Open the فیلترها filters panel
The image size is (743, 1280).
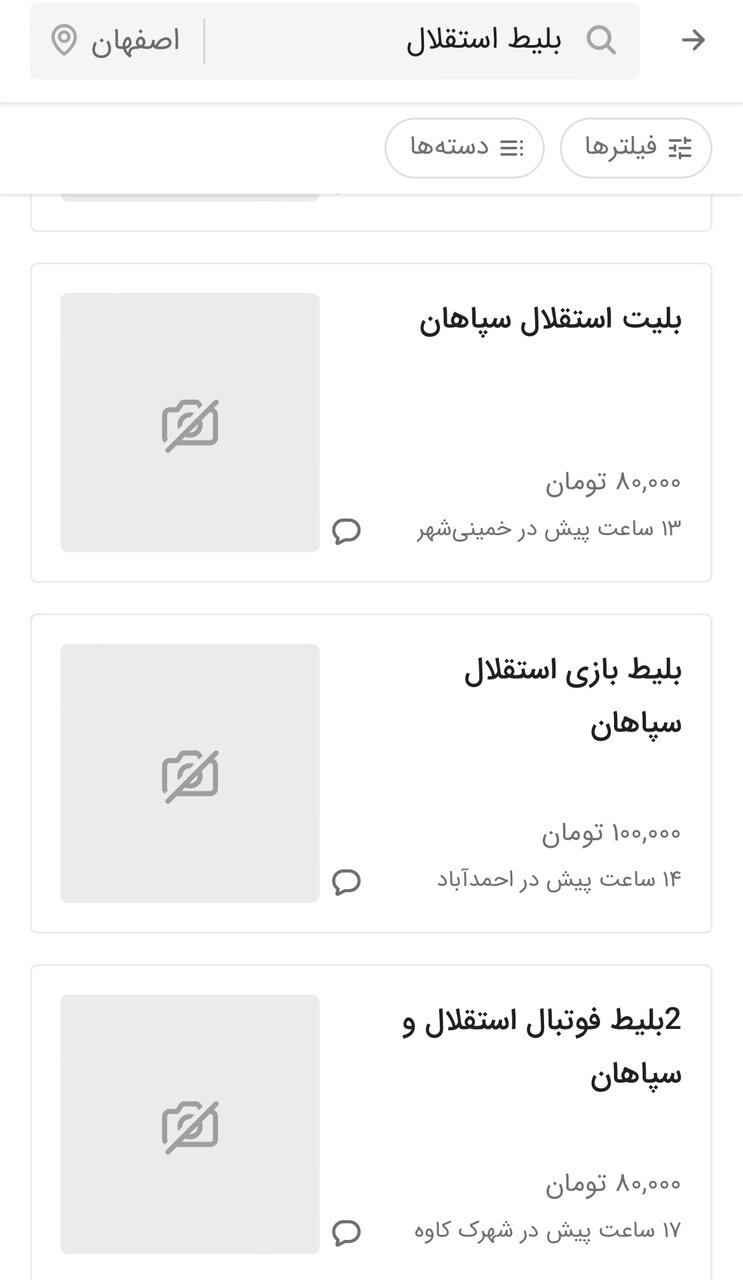coord(636,147)
